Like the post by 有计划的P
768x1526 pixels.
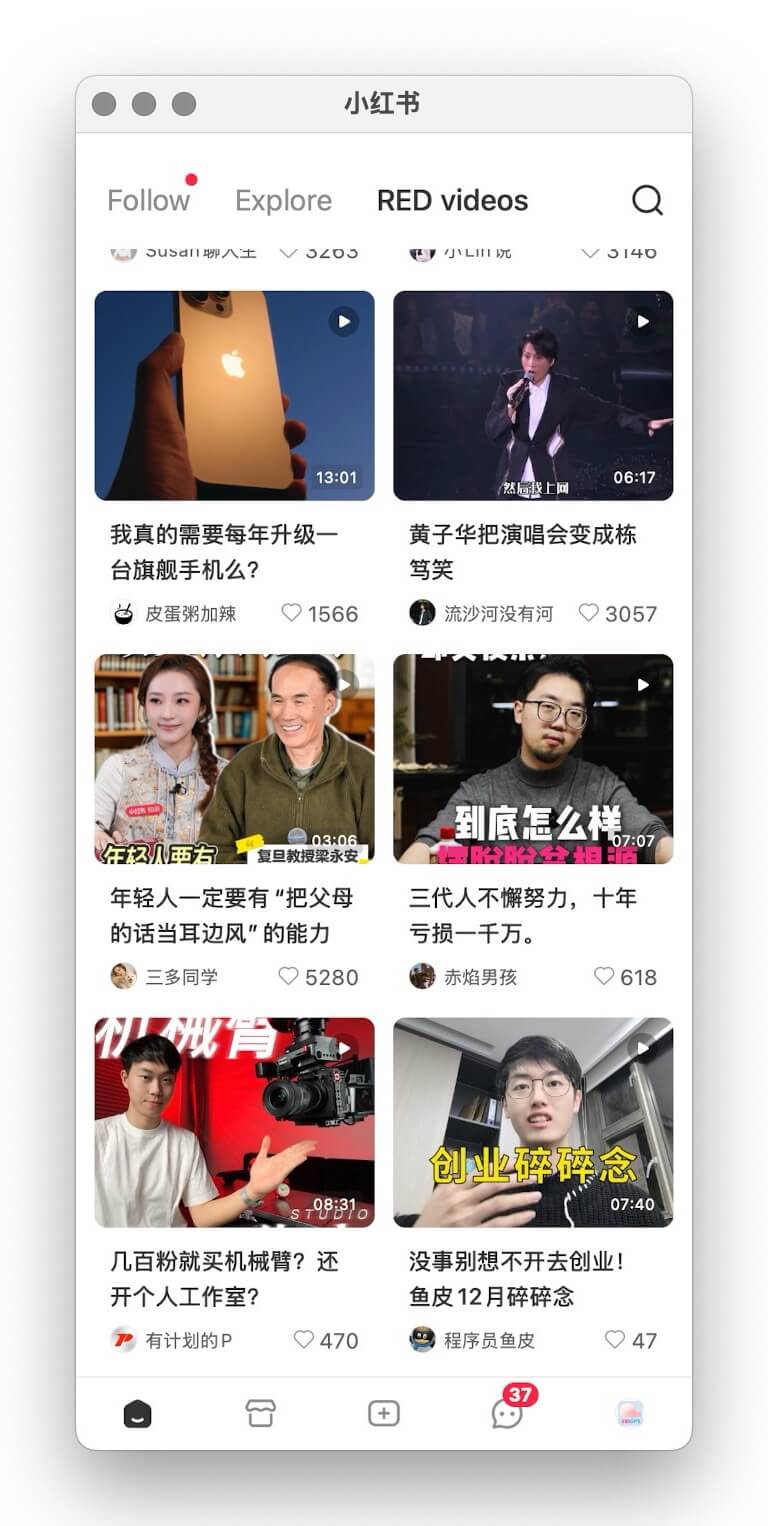304,1339
